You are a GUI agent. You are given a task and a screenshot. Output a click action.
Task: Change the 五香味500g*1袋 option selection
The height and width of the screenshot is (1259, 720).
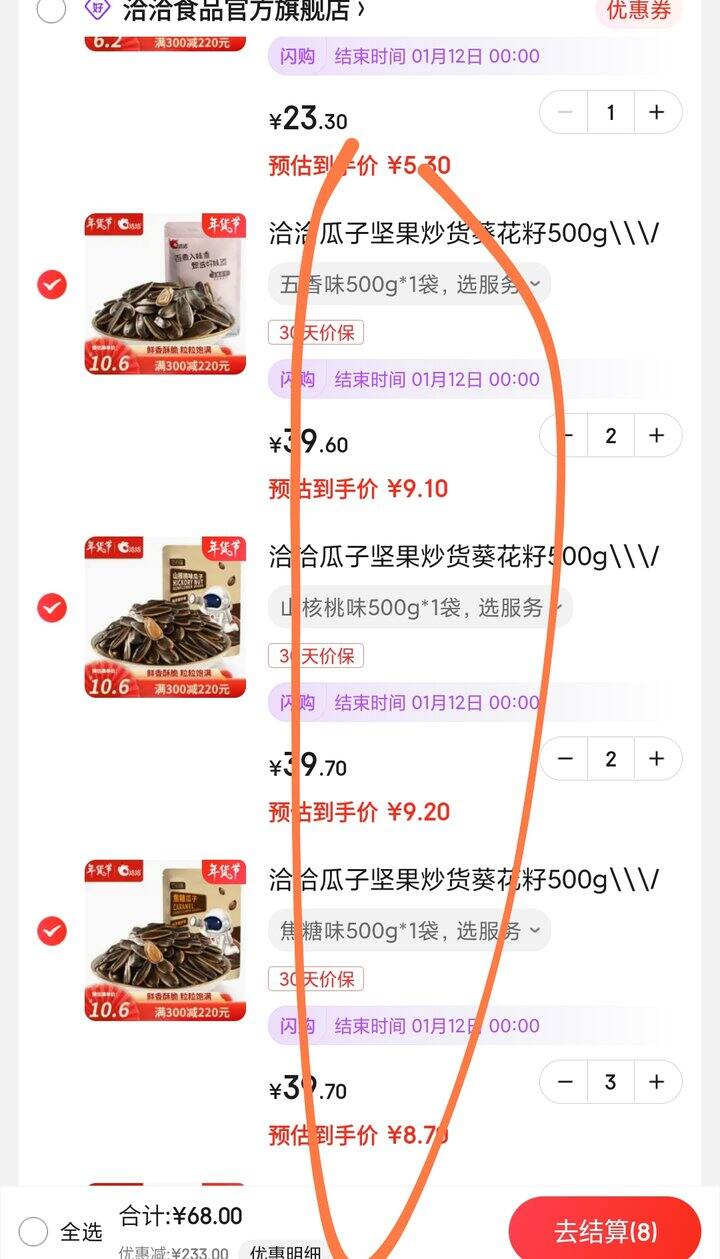tap(409, 285)
